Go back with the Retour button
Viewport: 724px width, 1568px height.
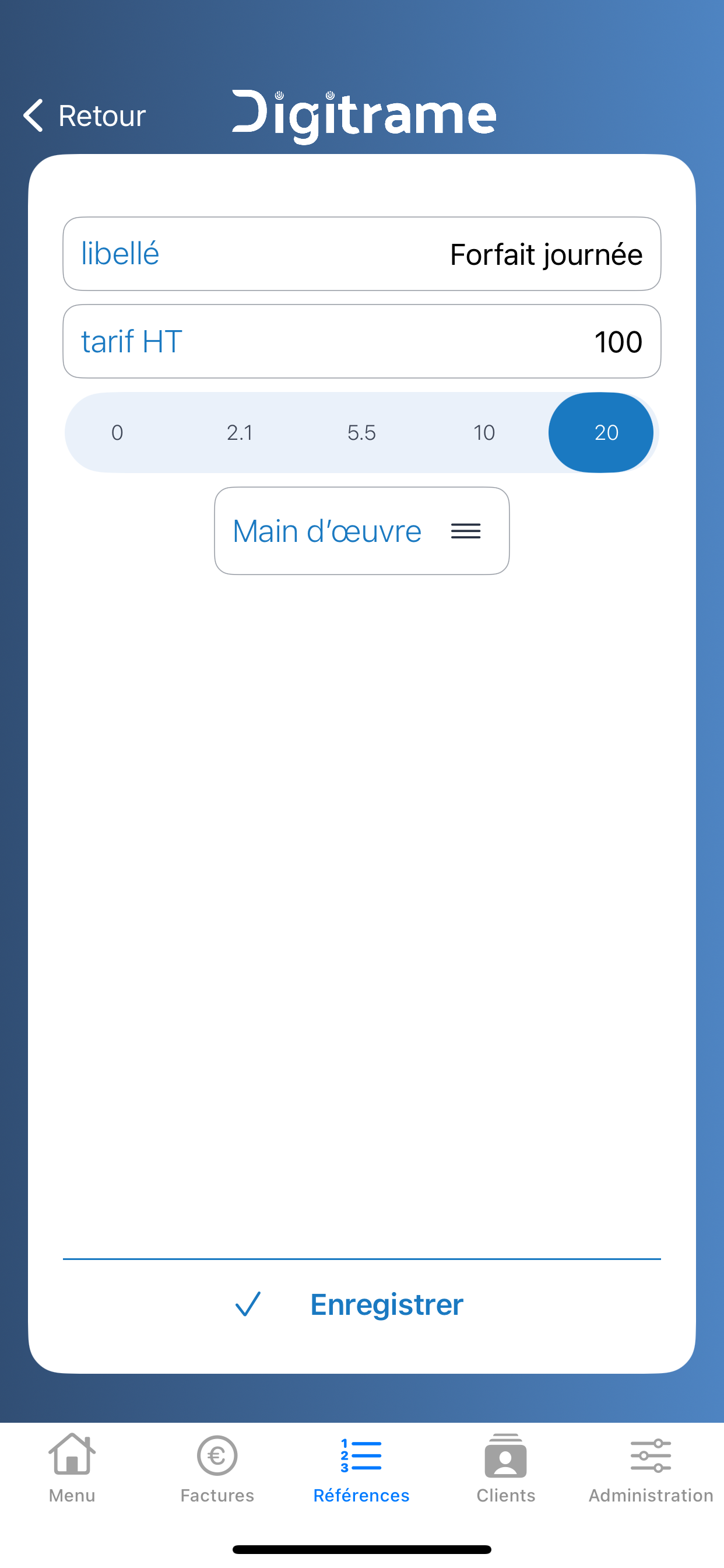(84, 115)
